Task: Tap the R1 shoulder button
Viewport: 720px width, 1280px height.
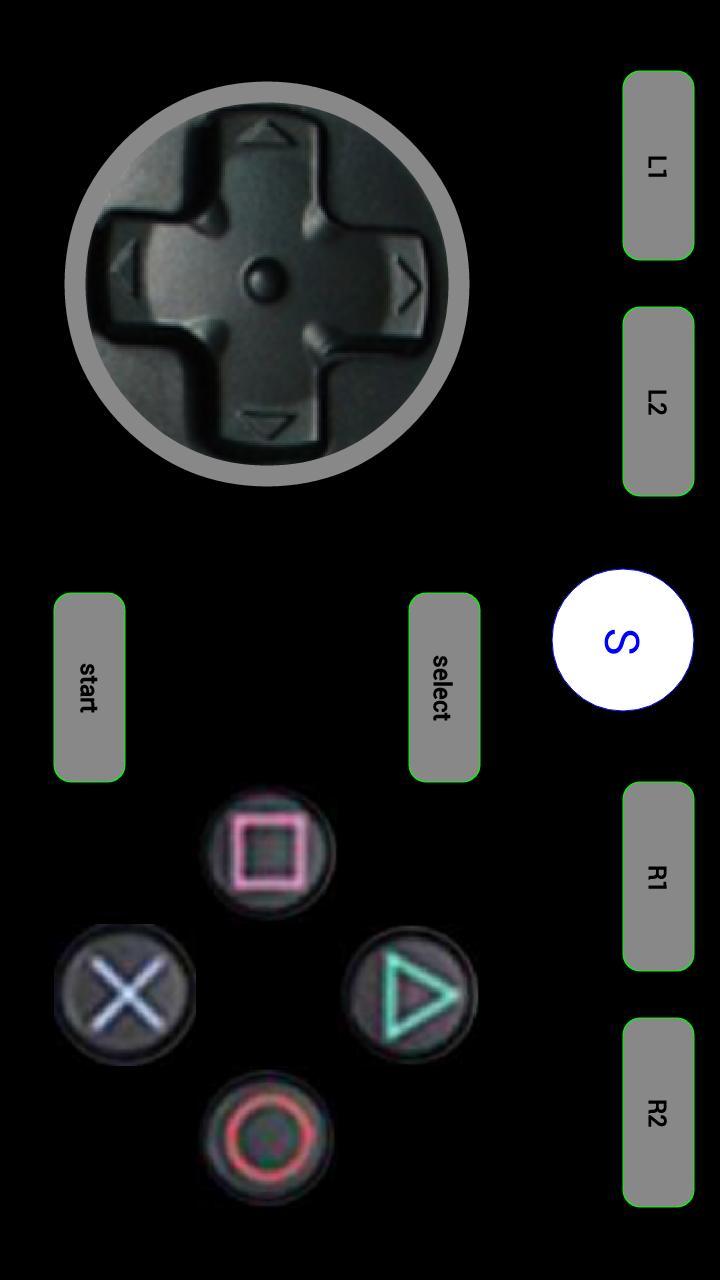Action: coord(658,877)
